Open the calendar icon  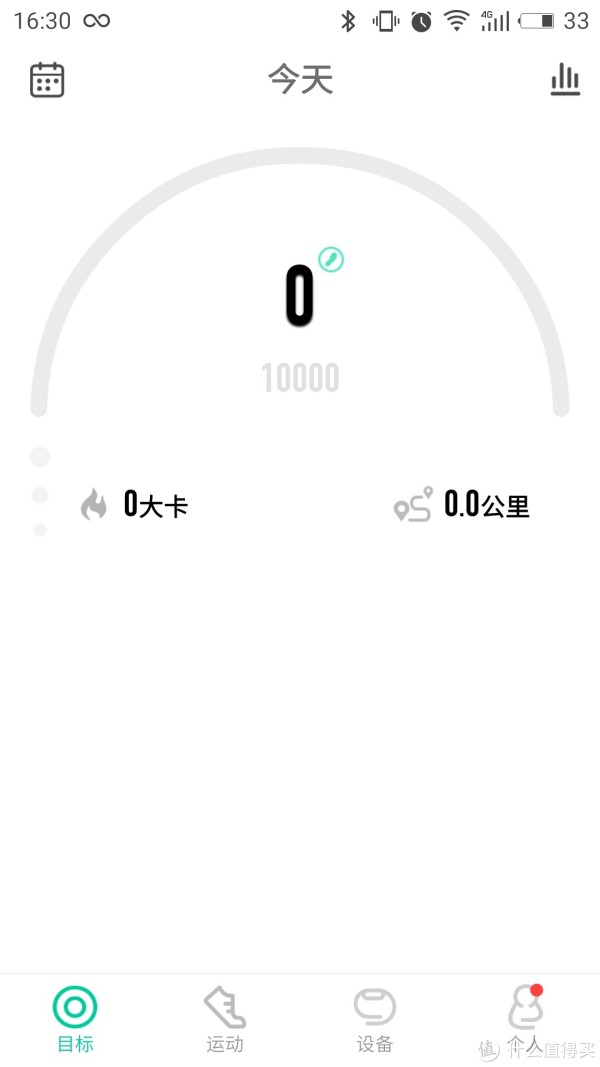47,80
